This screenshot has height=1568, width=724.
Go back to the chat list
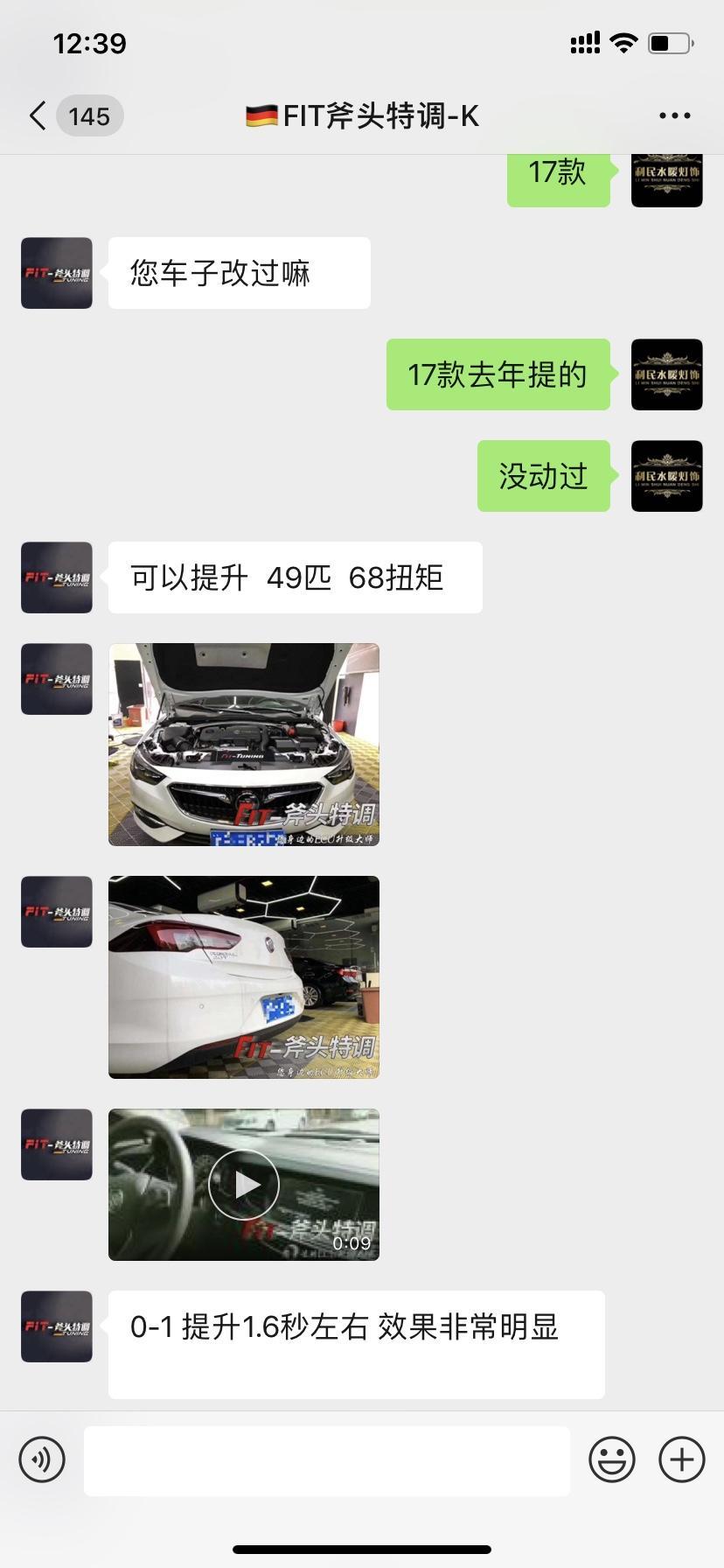pyautogui.click(x=38, y=115)
